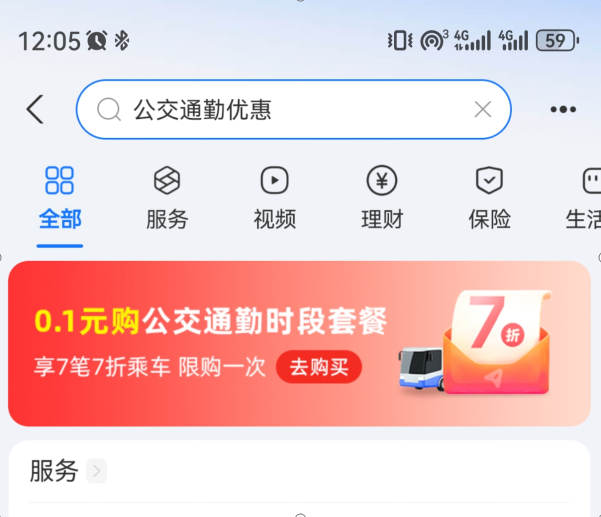Tap the 去购买 button

click(x=319, y=367)
